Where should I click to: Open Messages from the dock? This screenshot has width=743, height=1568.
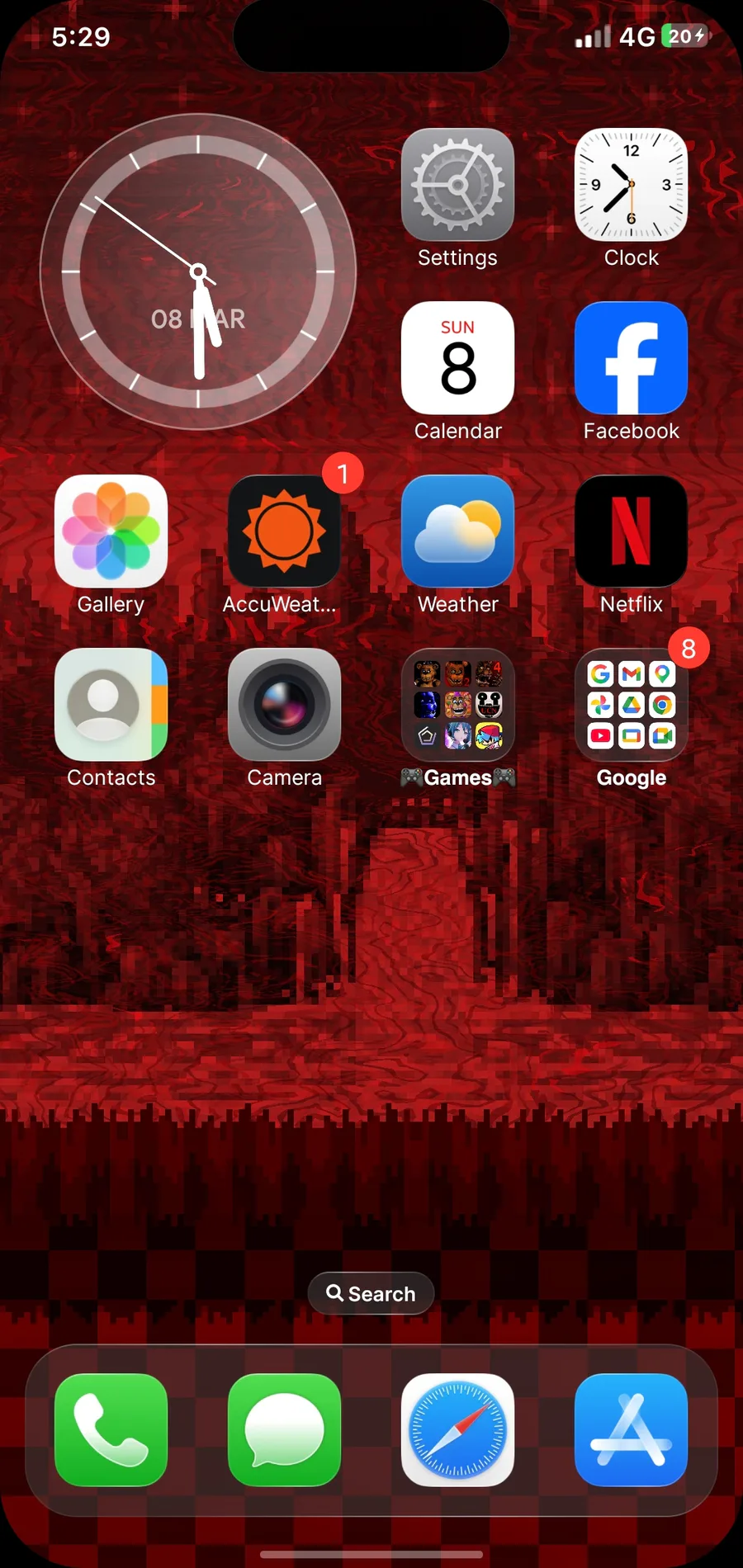(x=284, y=1430)
